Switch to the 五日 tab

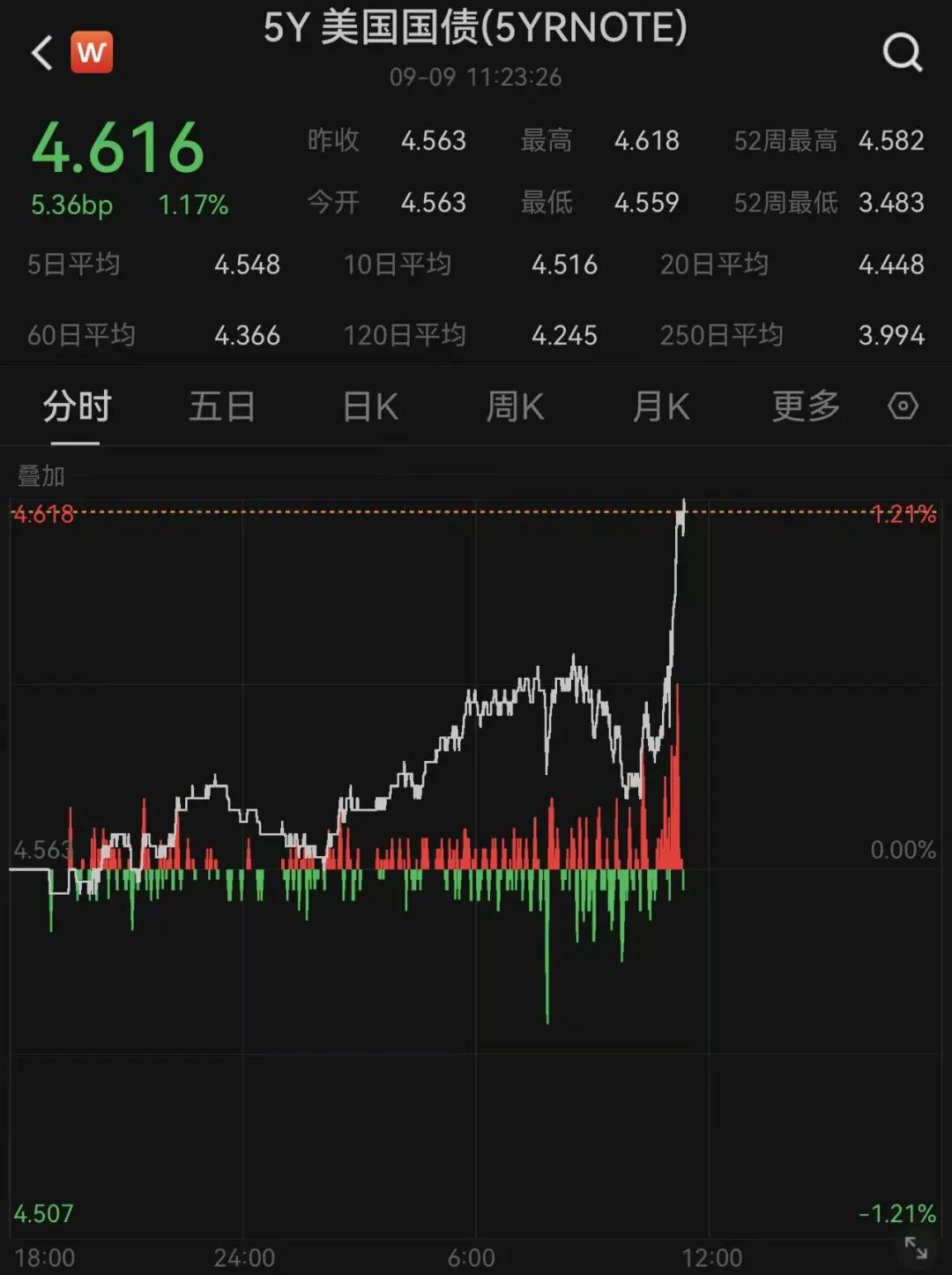[222, 406]
